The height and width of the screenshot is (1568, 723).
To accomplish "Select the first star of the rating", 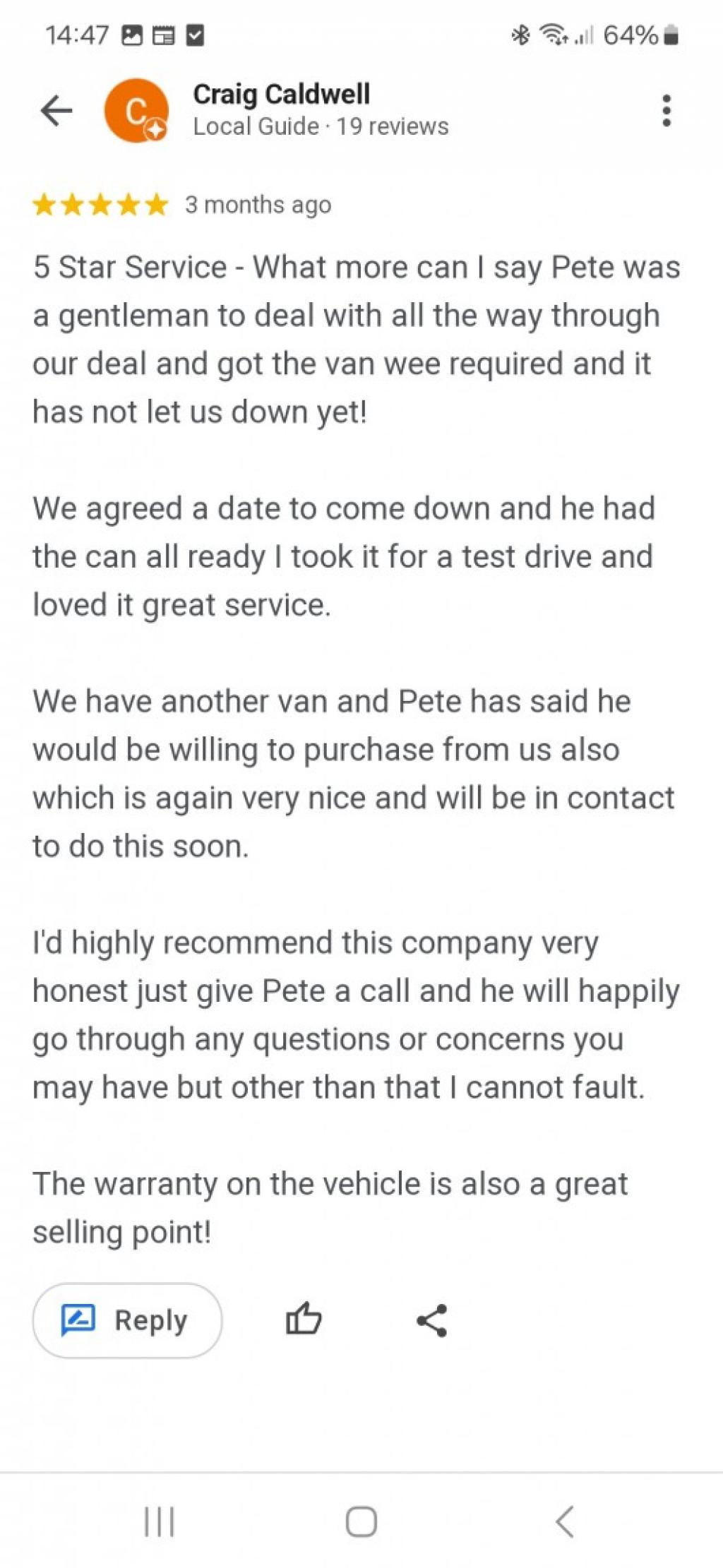I will point(45,205).
